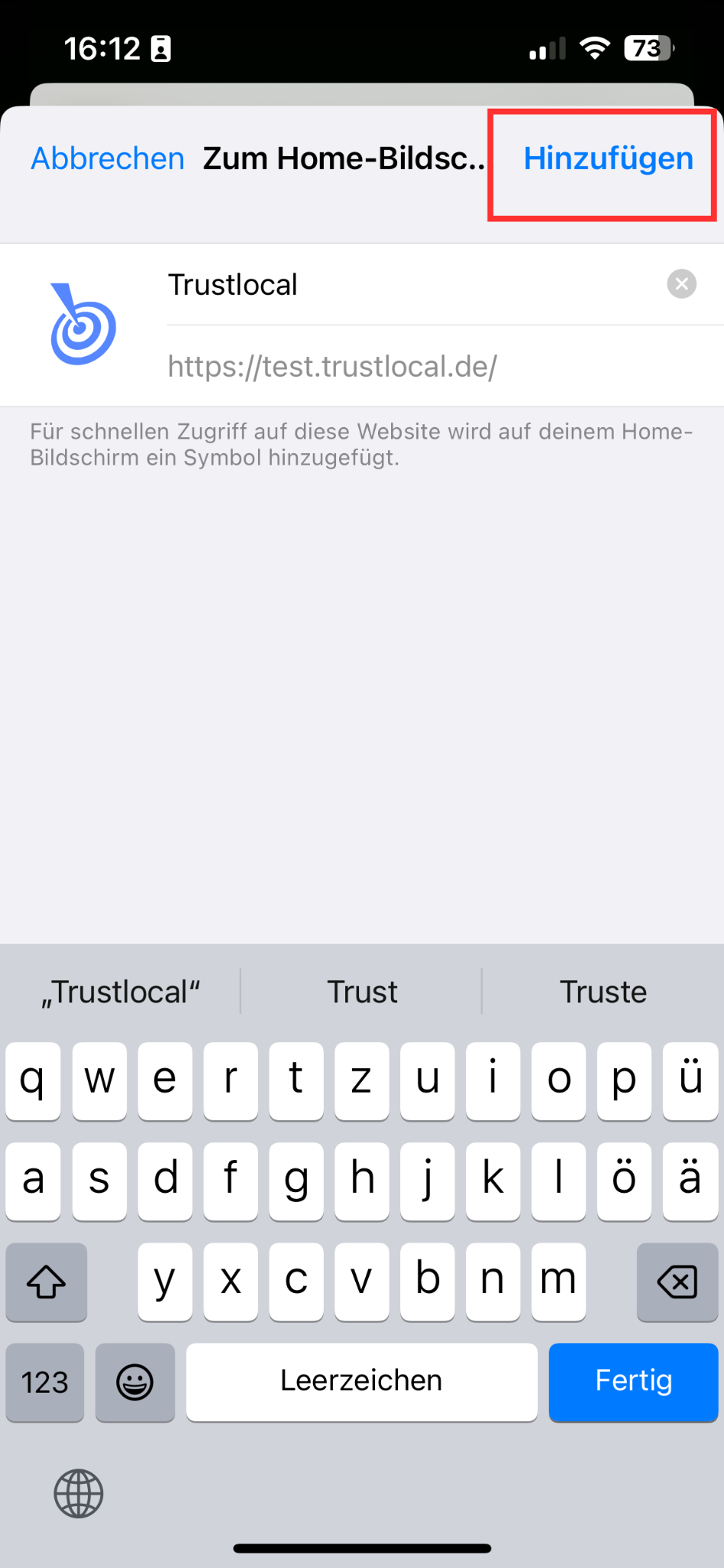Tap the globe language switcher
Viewport: 724px width, 1568px height.
coord(78,1493)
